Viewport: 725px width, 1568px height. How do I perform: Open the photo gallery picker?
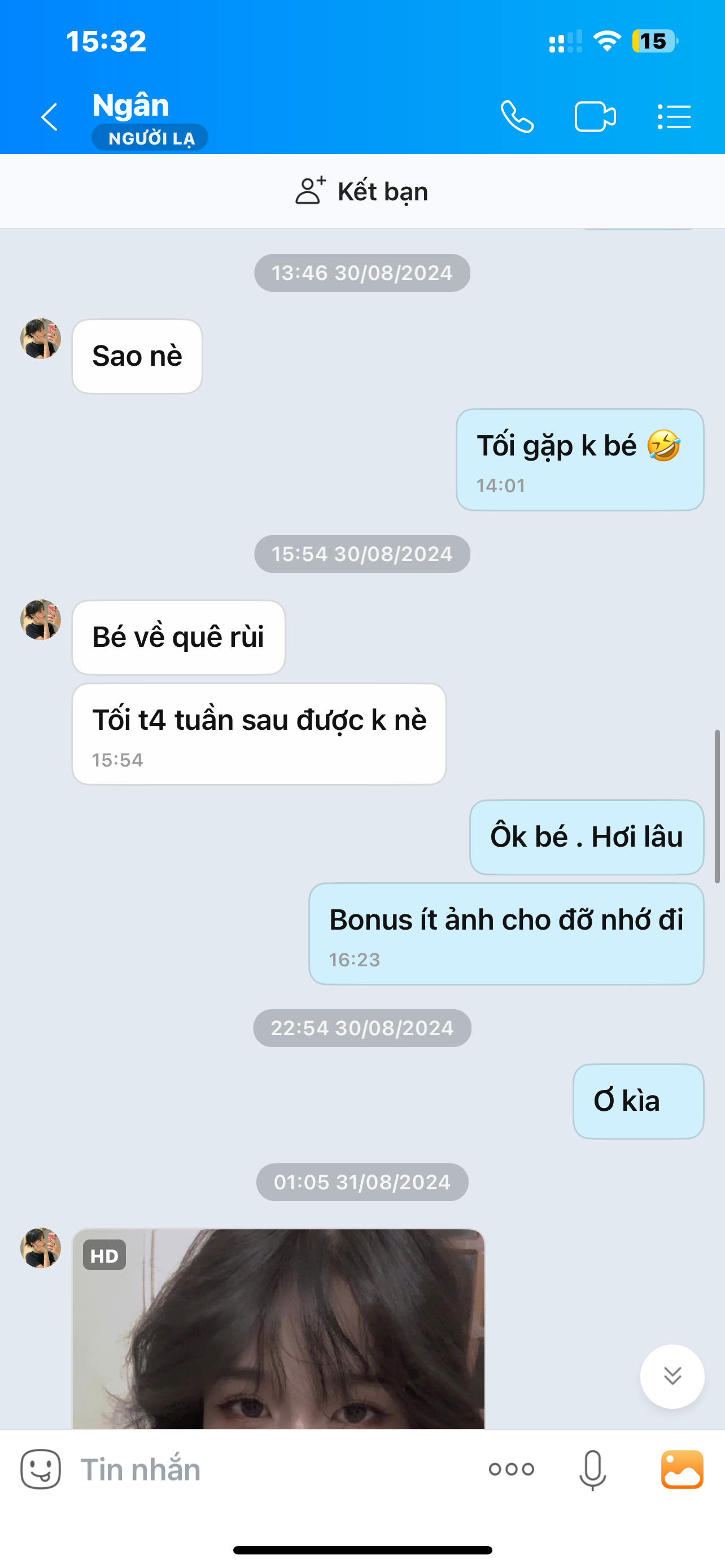pyautogui.click(x=682, y=1469)
